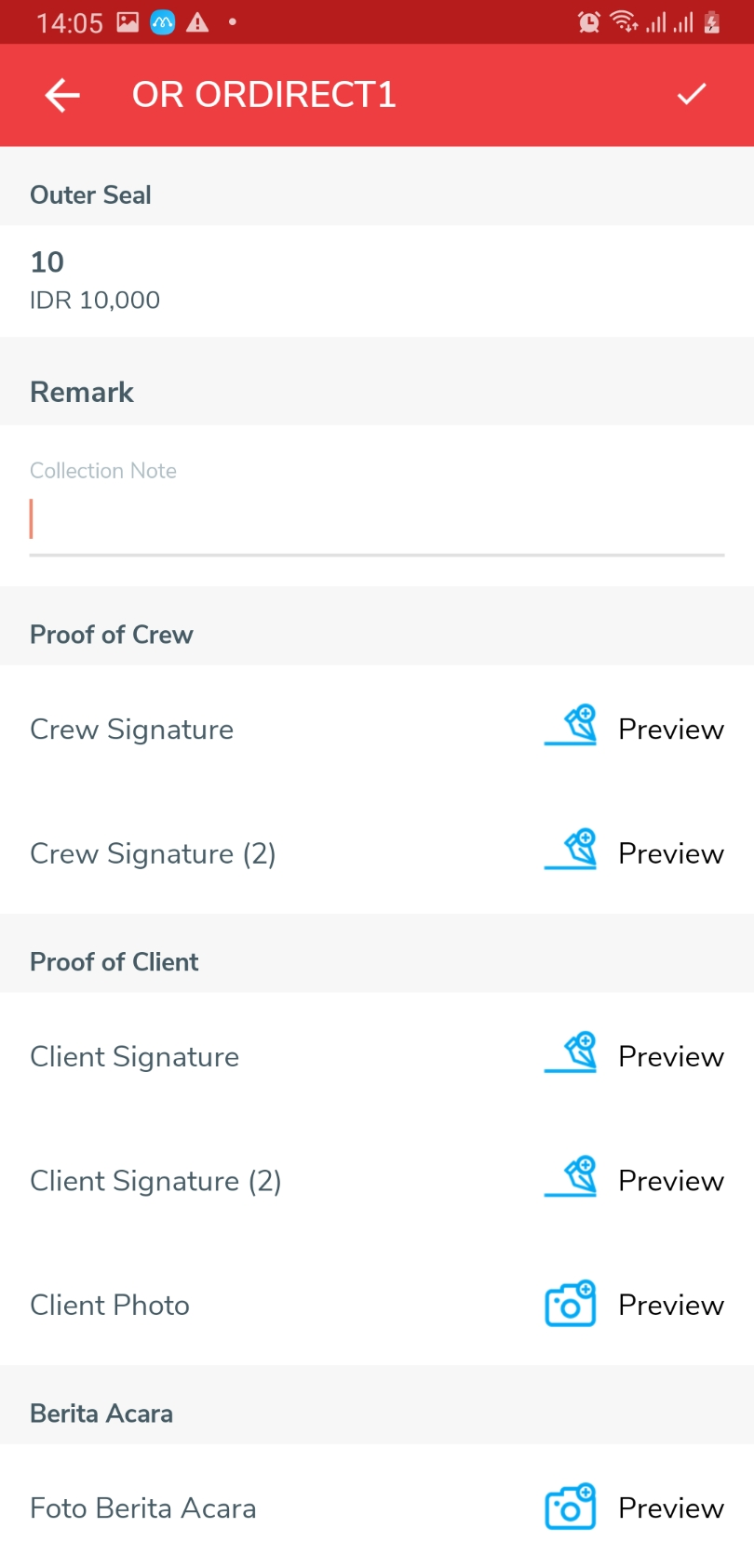This screenshot has height=1568, width=754.
Task: Go back using the arrow icon
Action: [x=62, y=95]
